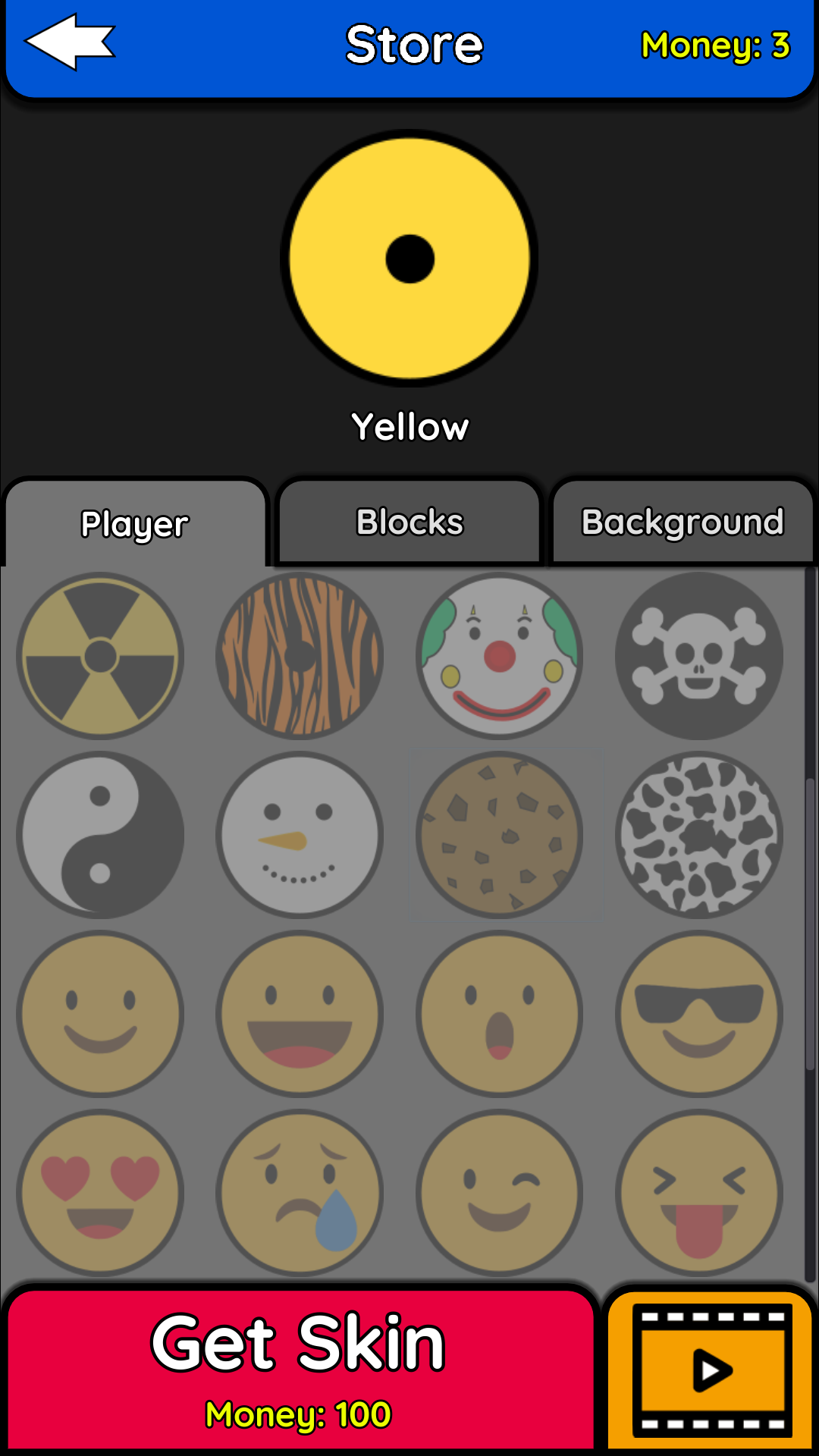
Task: Choose the cow print skin
Action: pyautogui.click(x=698, y=835)
